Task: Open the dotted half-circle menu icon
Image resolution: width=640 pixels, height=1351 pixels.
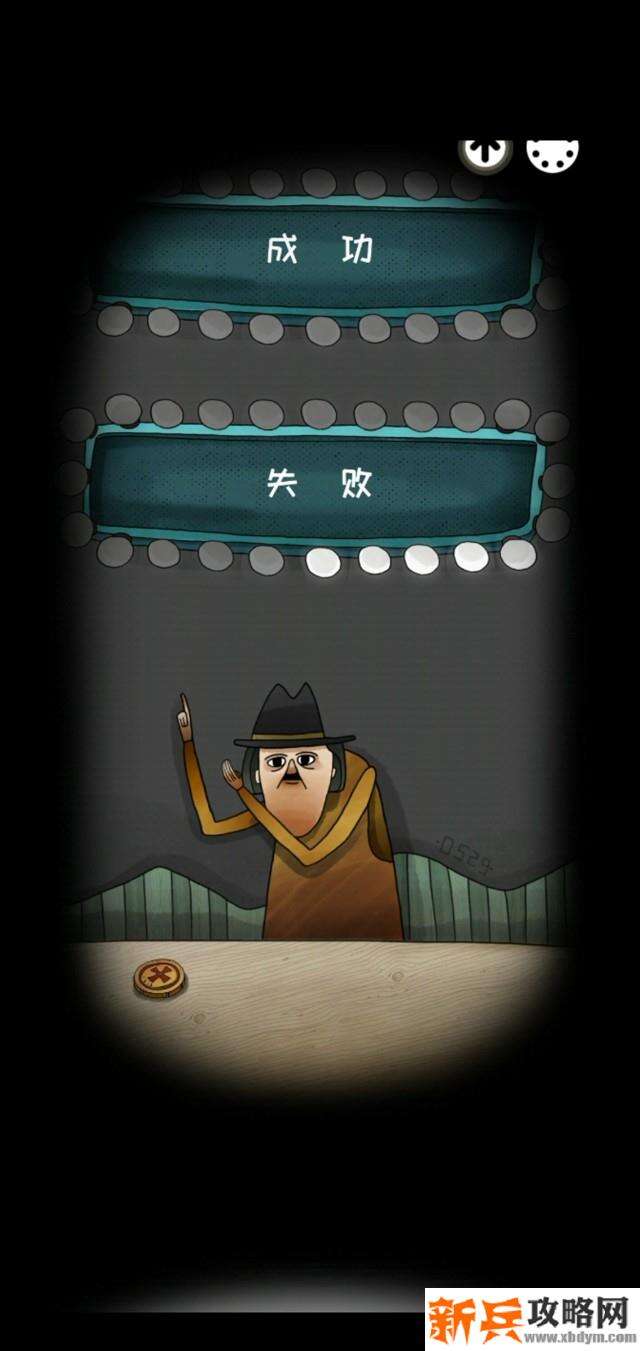Action: point(553,153)
